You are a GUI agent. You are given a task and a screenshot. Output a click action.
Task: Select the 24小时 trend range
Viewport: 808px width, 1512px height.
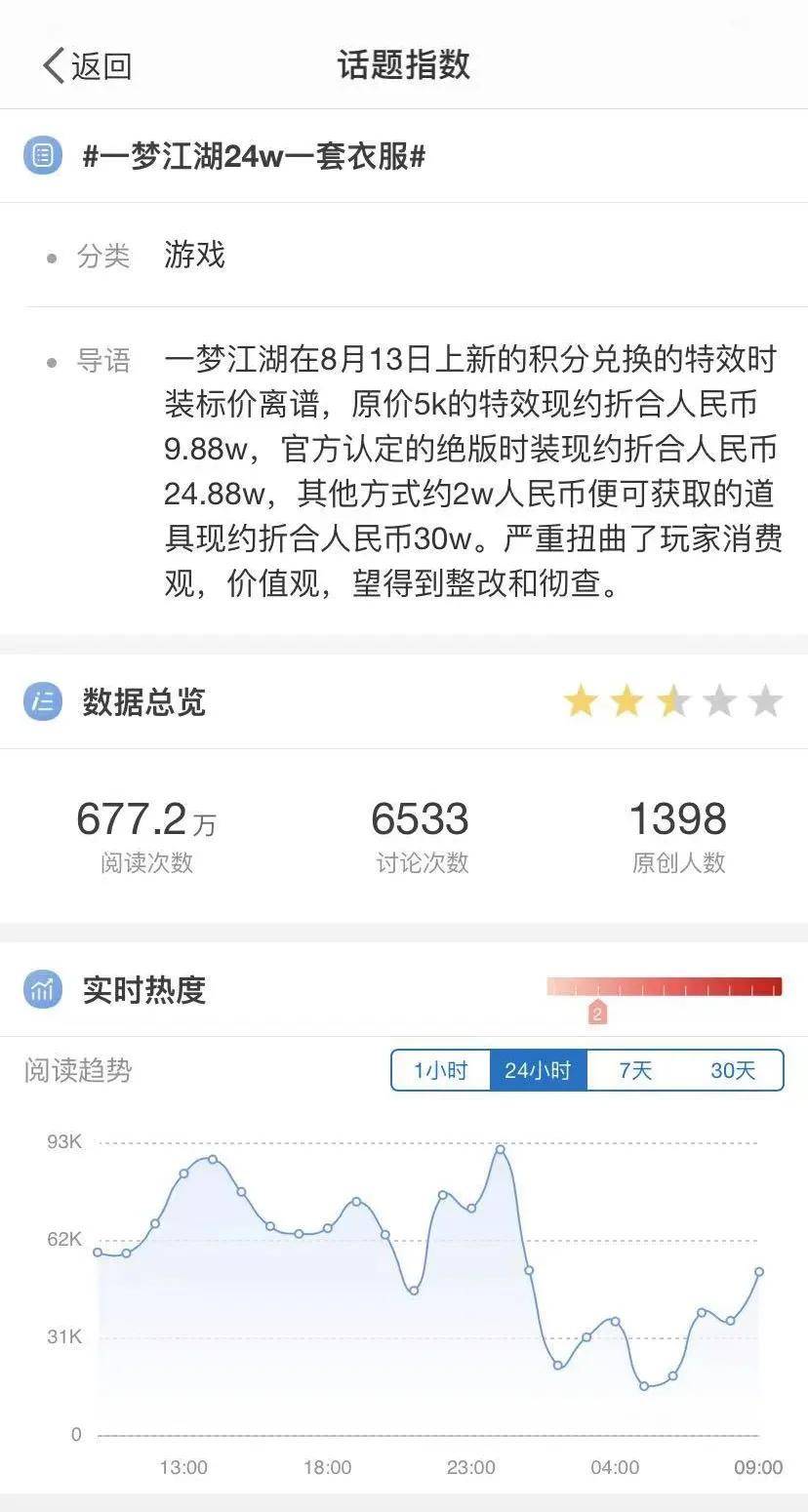tap(538, 1070)
